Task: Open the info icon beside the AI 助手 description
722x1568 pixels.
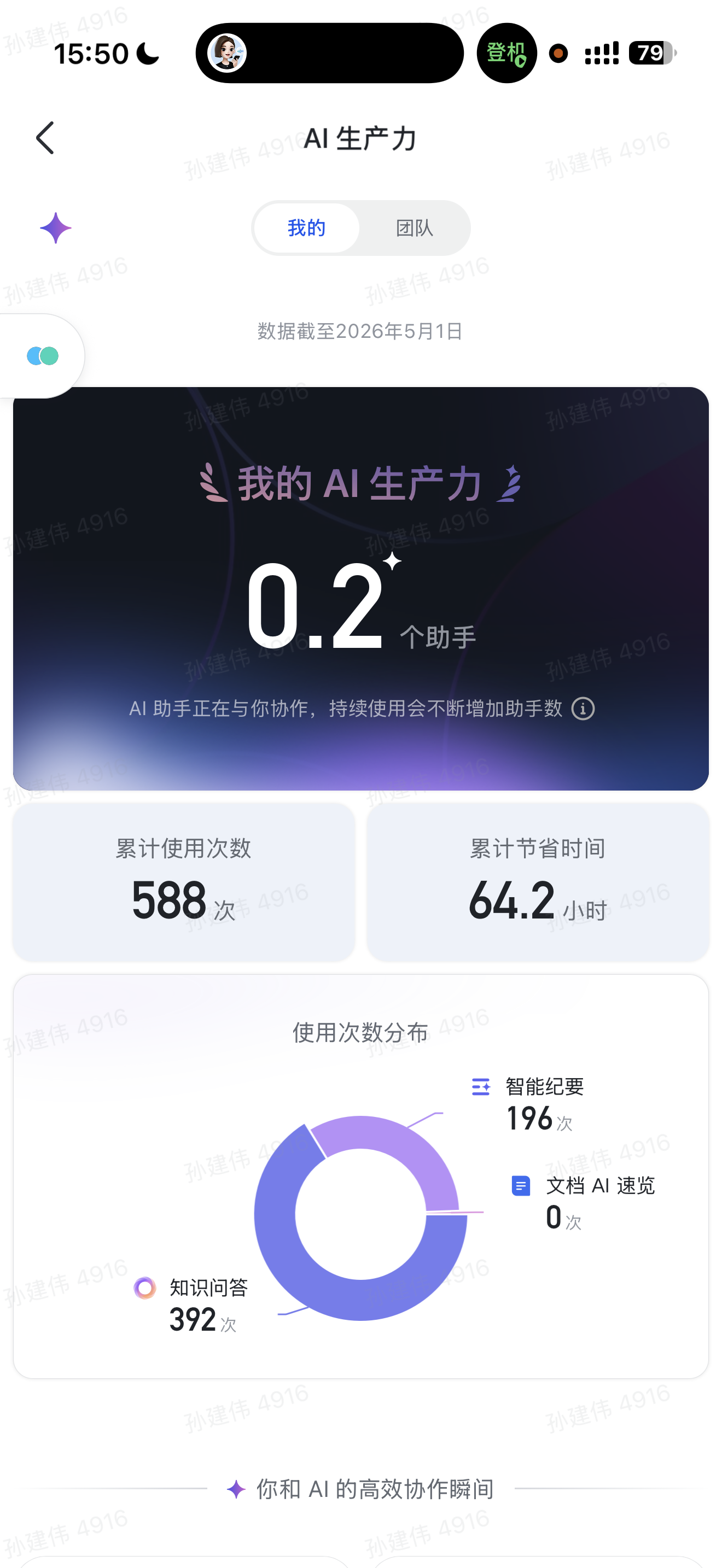Action: 583,709
